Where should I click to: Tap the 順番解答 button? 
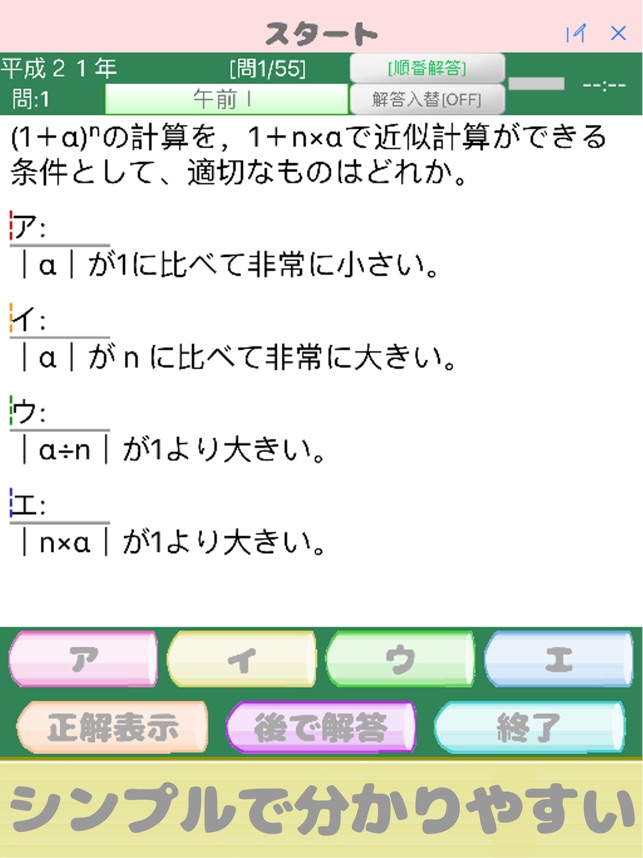click(427, 68)
